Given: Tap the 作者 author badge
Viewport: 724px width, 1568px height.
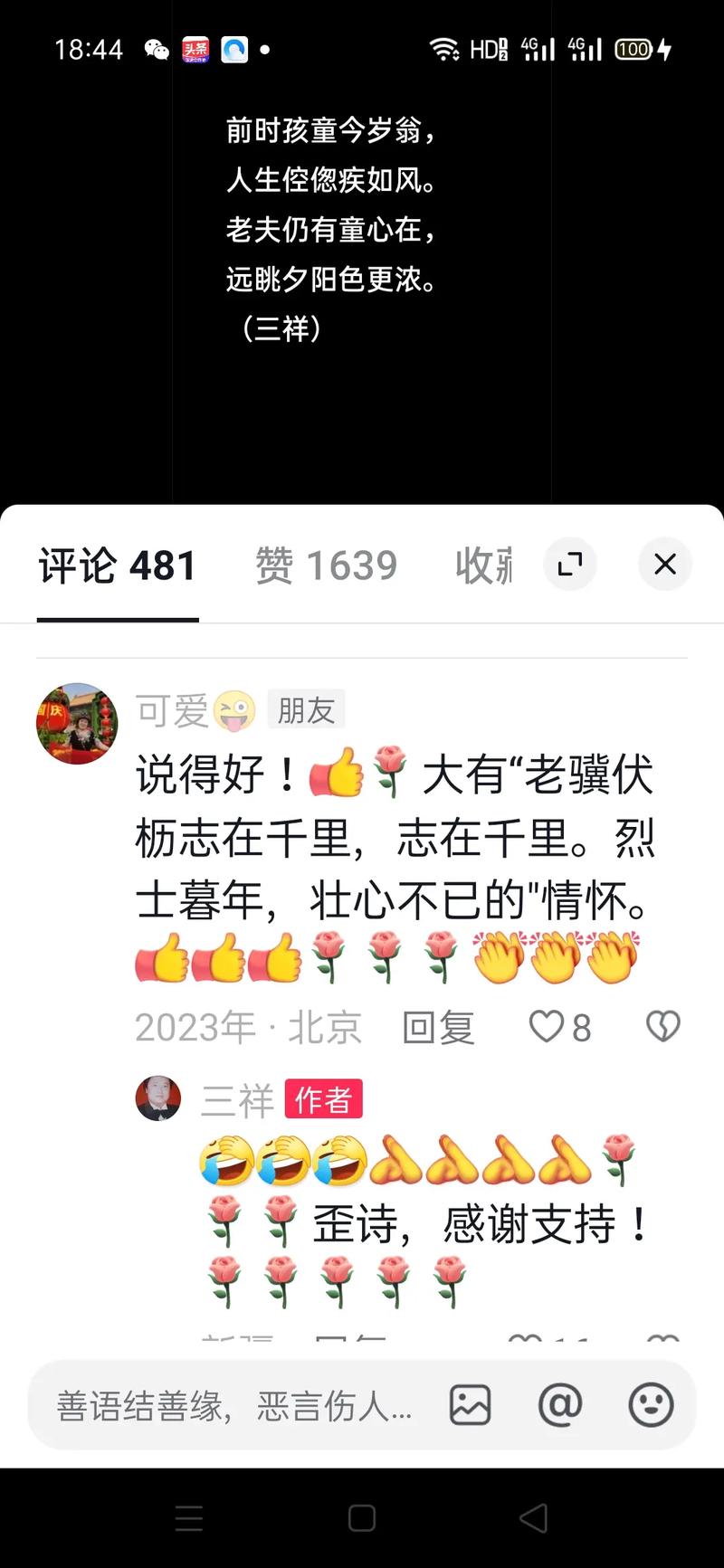Looking at the screenshot, I should (323, 1098).
